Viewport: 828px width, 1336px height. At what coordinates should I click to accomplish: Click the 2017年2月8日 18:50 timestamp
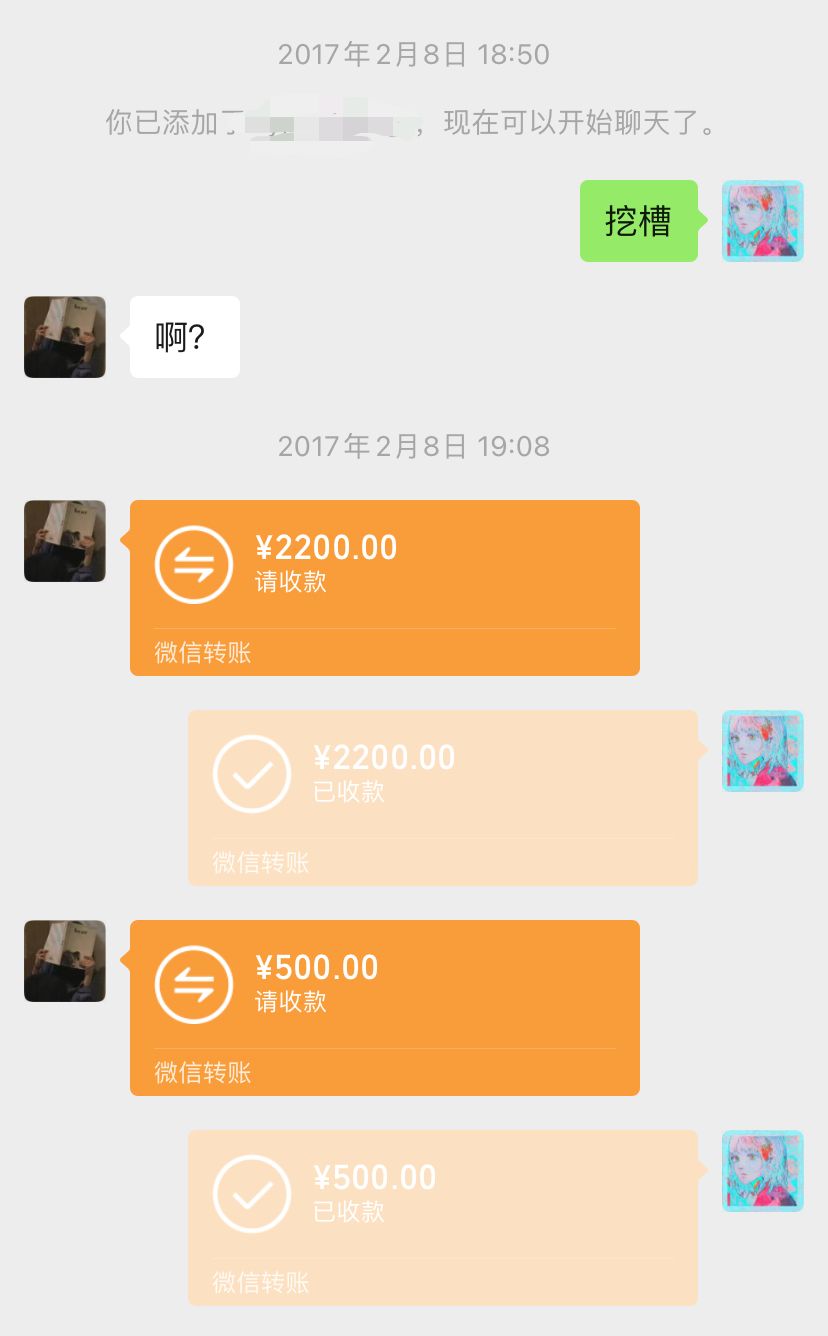point(413,55)
